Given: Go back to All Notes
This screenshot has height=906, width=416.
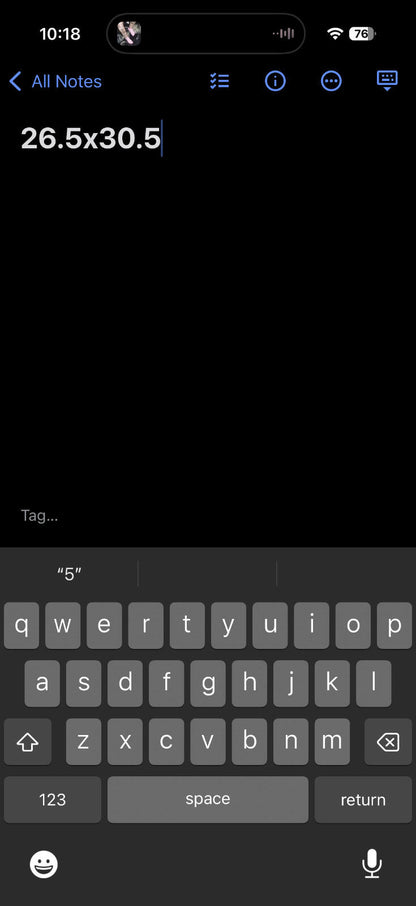Looking at the screenshot, I should coord(55,81).
